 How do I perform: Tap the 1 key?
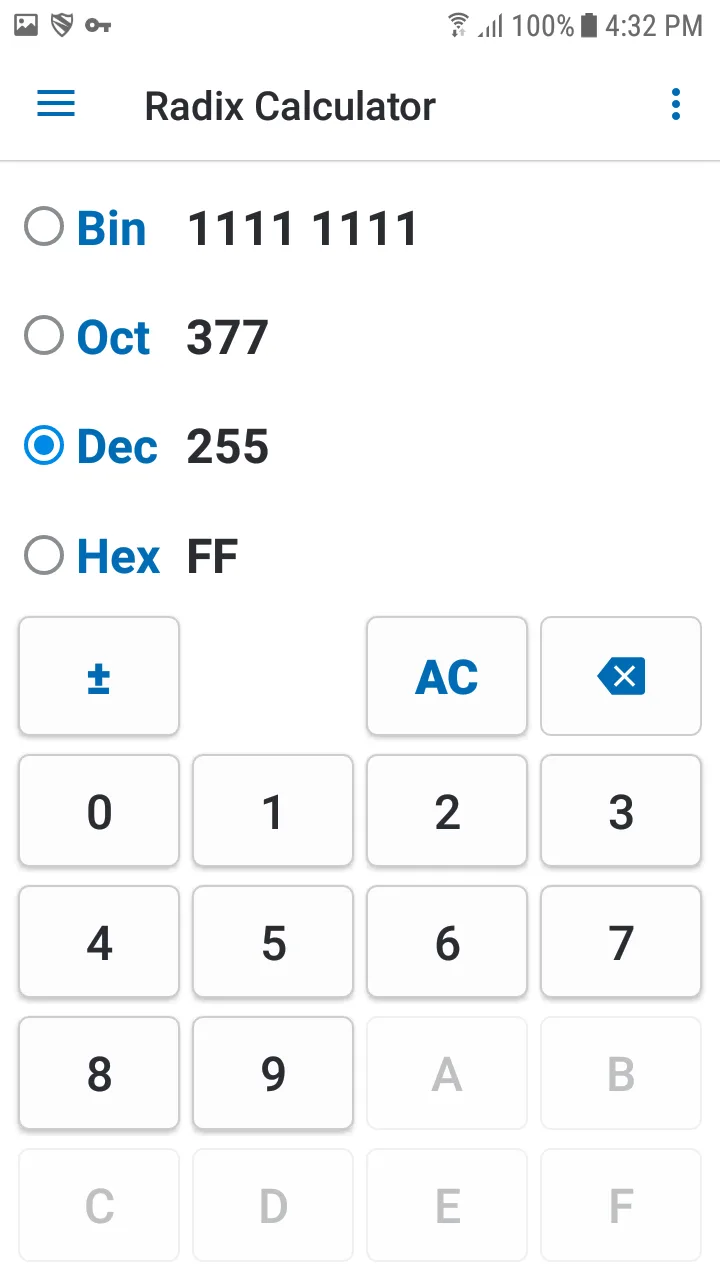tap(273, 811)
